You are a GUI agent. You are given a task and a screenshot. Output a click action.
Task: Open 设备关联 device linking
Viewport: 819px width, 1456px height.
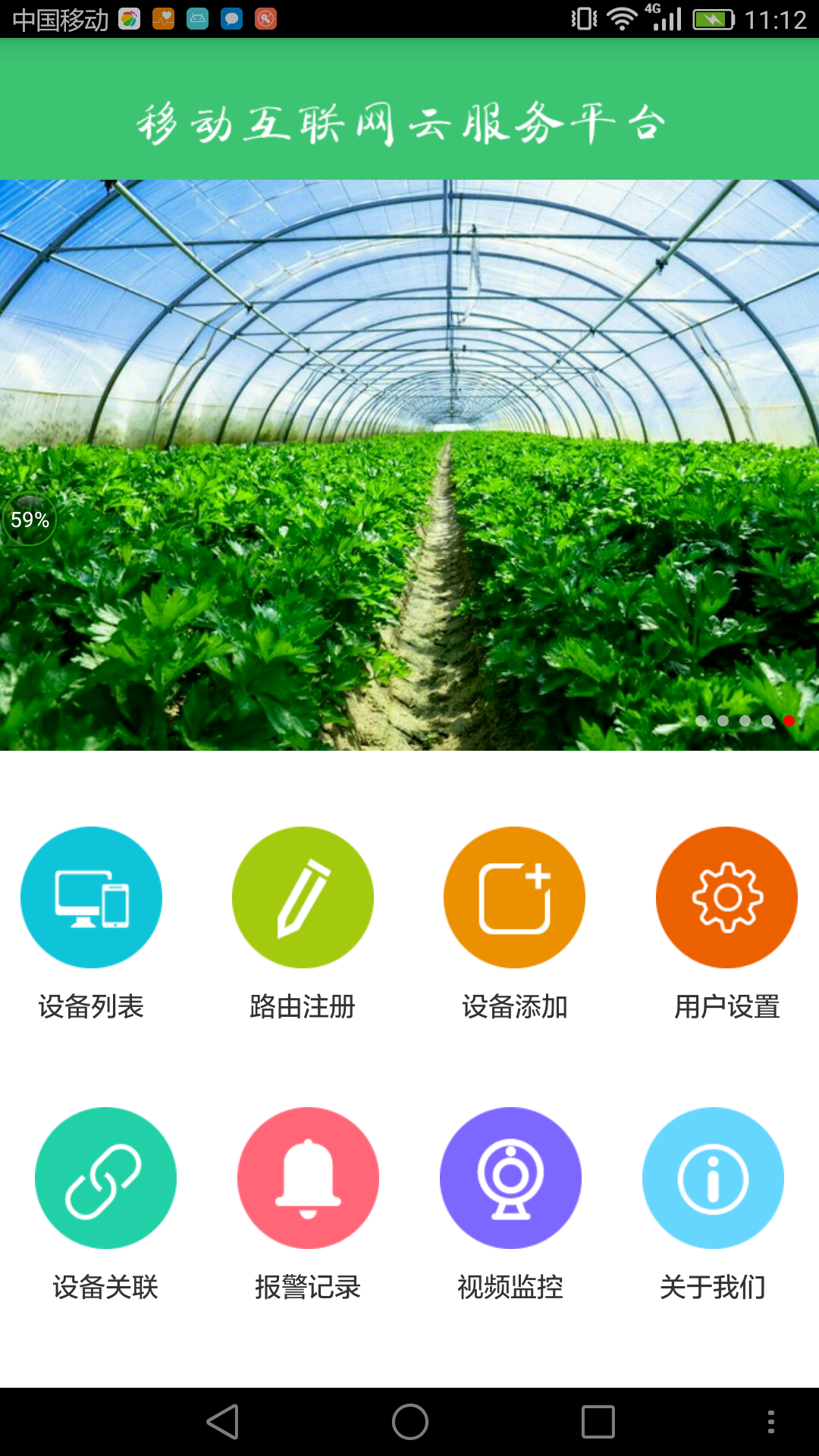point(105,1178)
